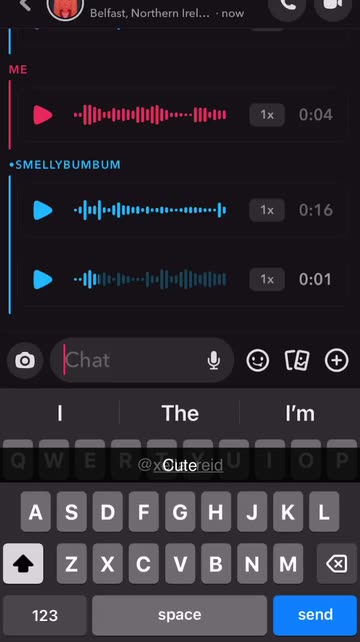Change speed of the 0:16 voice note
The height and width of the screenshot is (642, 360).
pyautogui.click(x=267, y=210)
